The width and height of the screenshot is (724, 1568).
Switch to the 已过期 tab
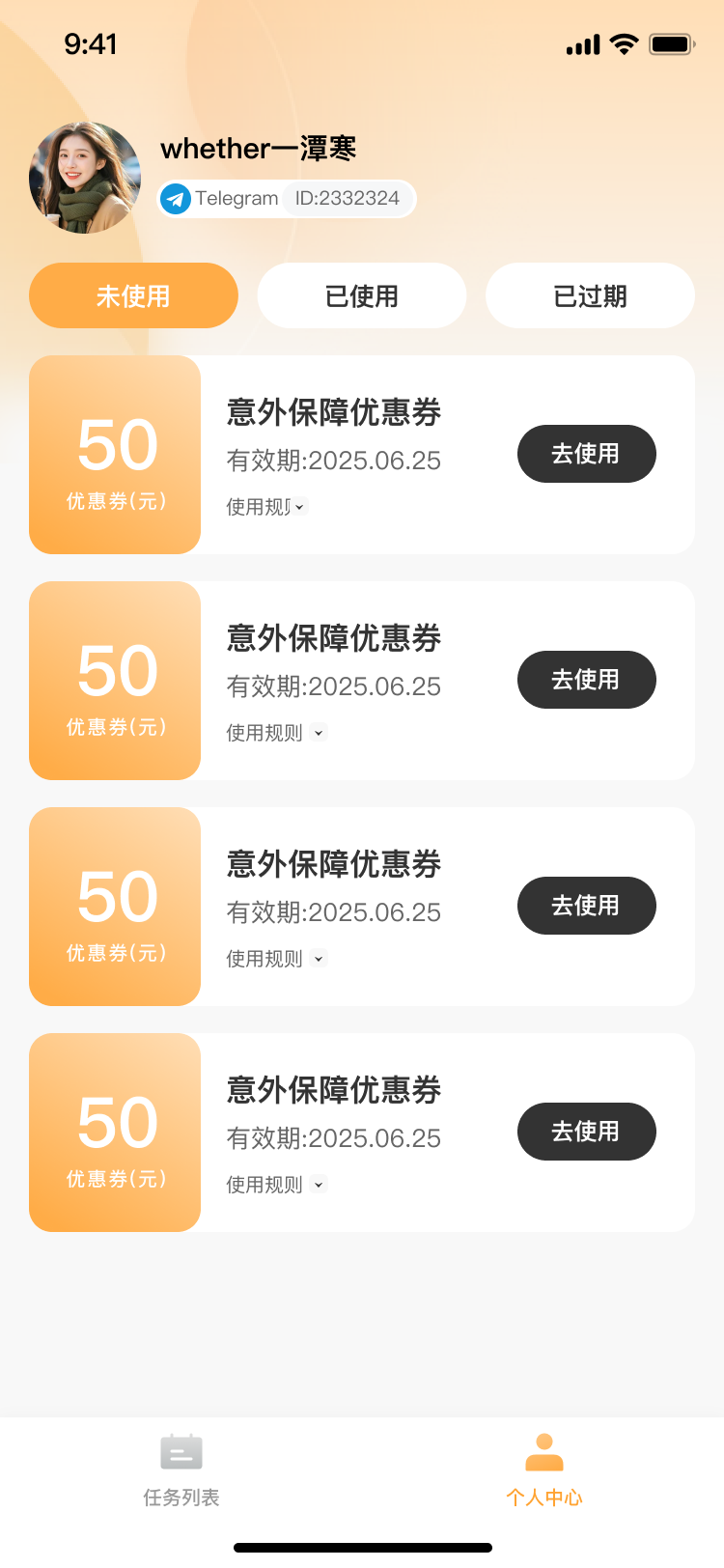(590, 295)
